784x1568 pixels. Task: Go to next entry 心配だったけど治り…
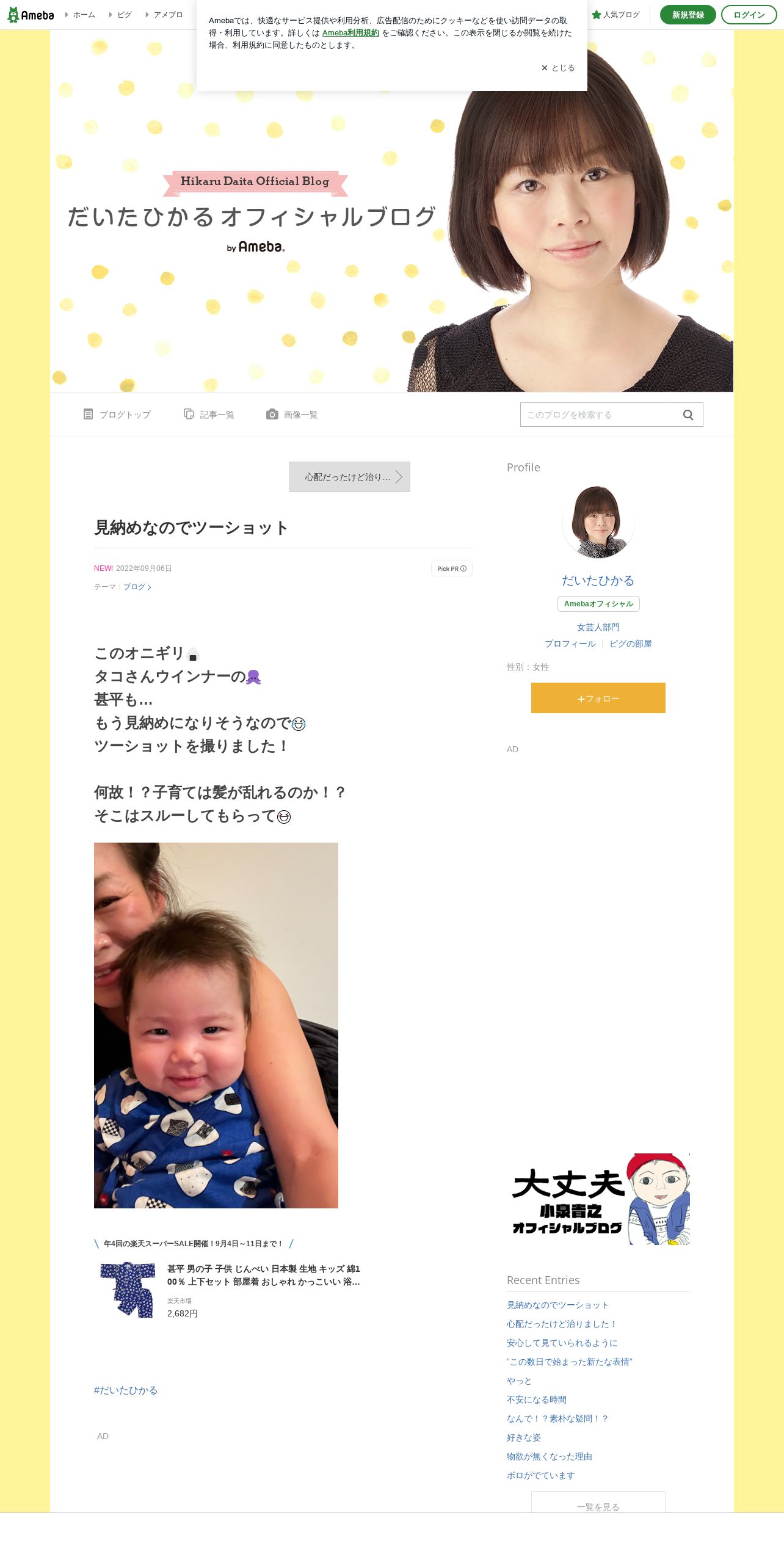tap(350, 477)
